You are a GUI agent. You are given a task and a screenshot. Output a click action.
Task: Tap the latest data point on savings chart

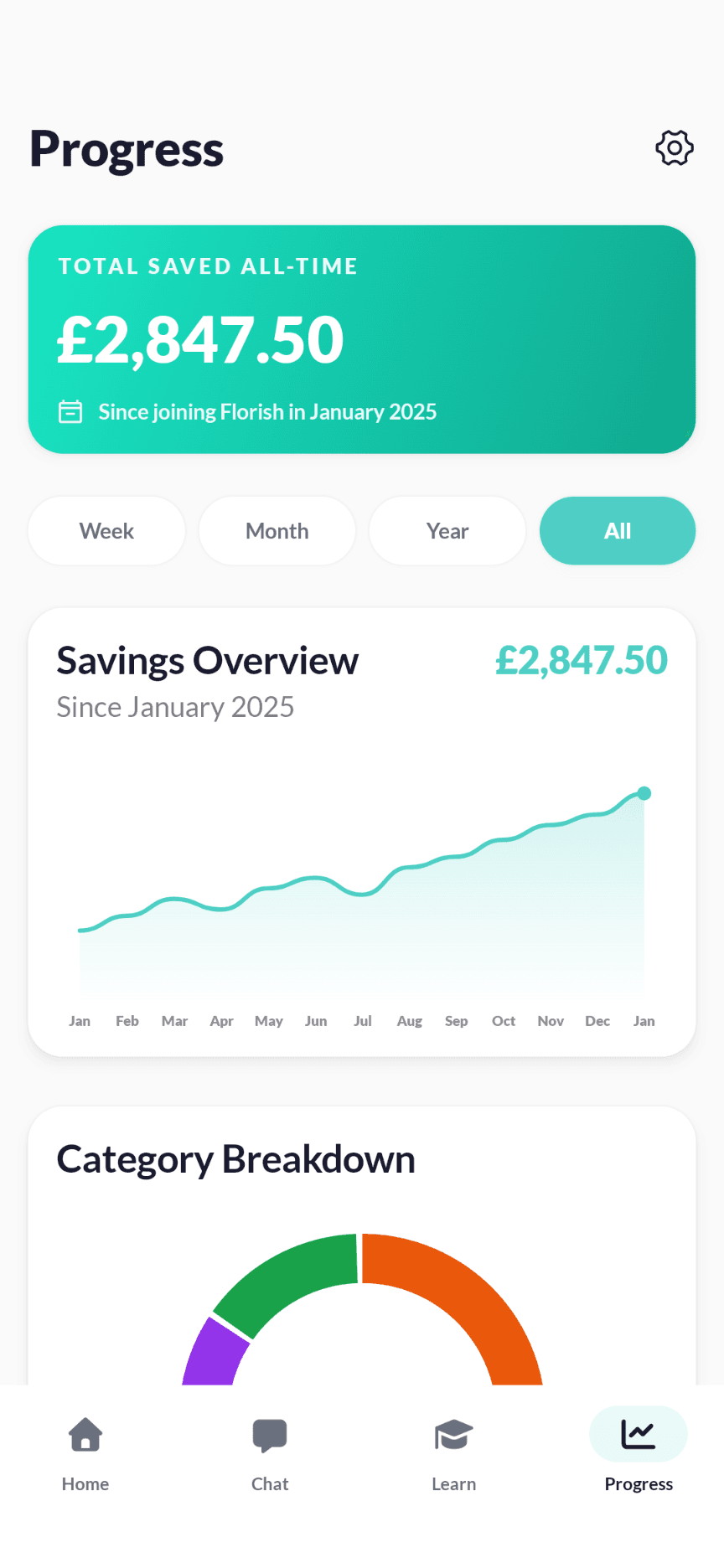coord(644,793)
